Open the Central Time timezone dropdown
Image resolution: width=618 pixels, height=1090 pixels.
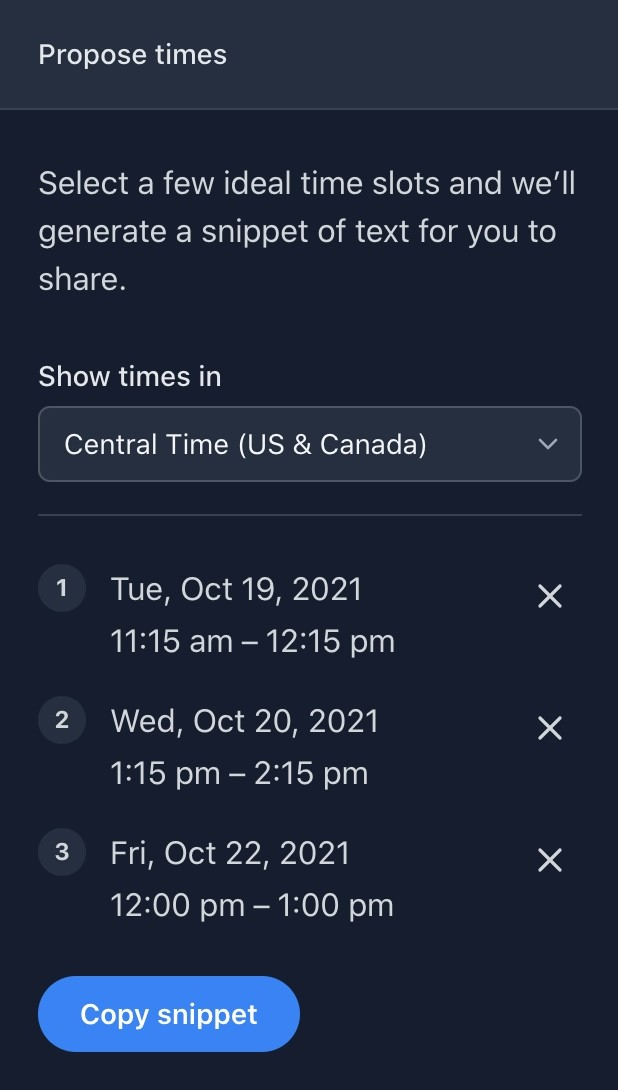[309, 444]
